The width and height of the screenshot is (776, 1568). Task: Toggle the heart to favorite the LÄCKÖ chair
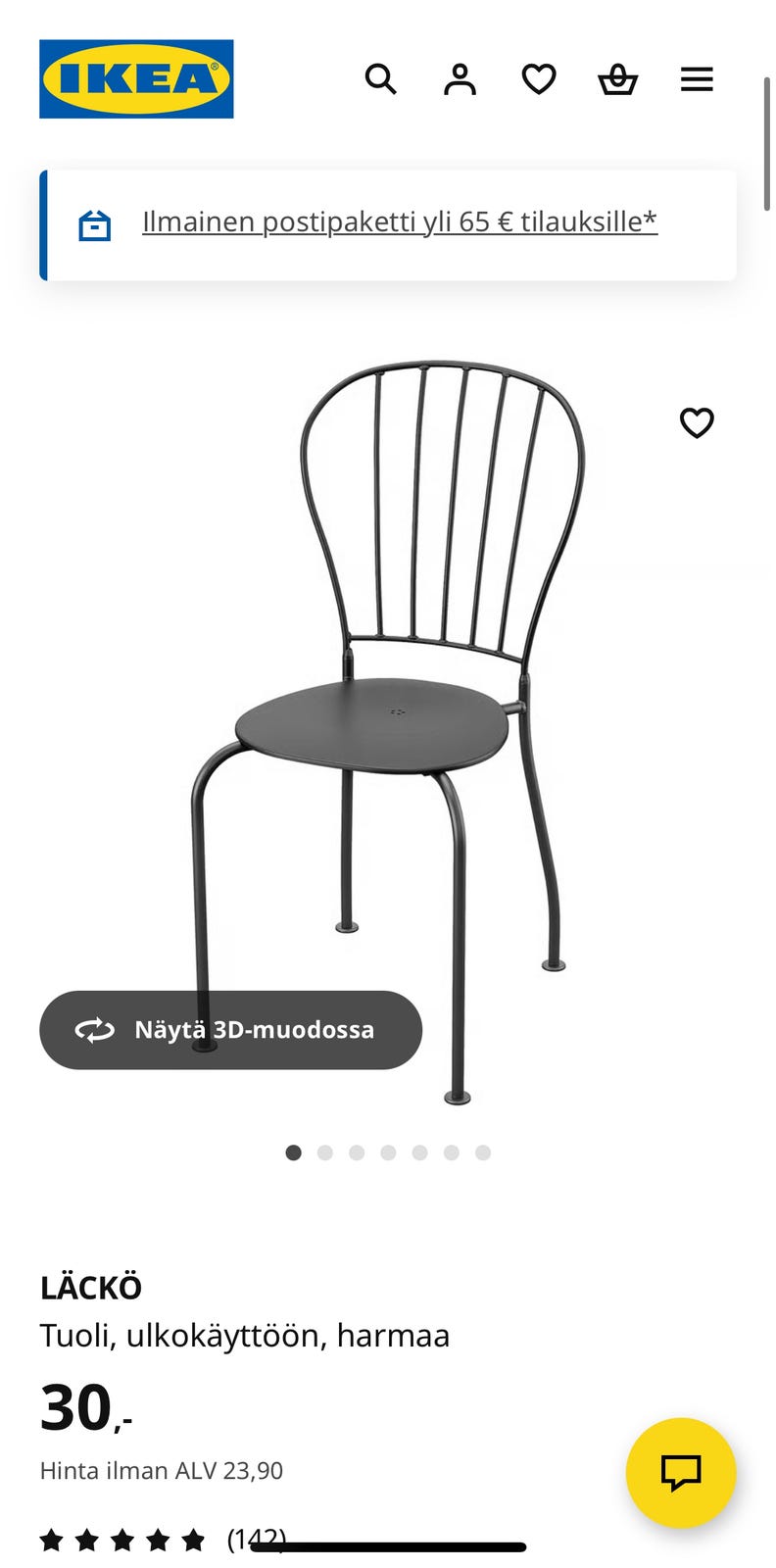(697, 423)
